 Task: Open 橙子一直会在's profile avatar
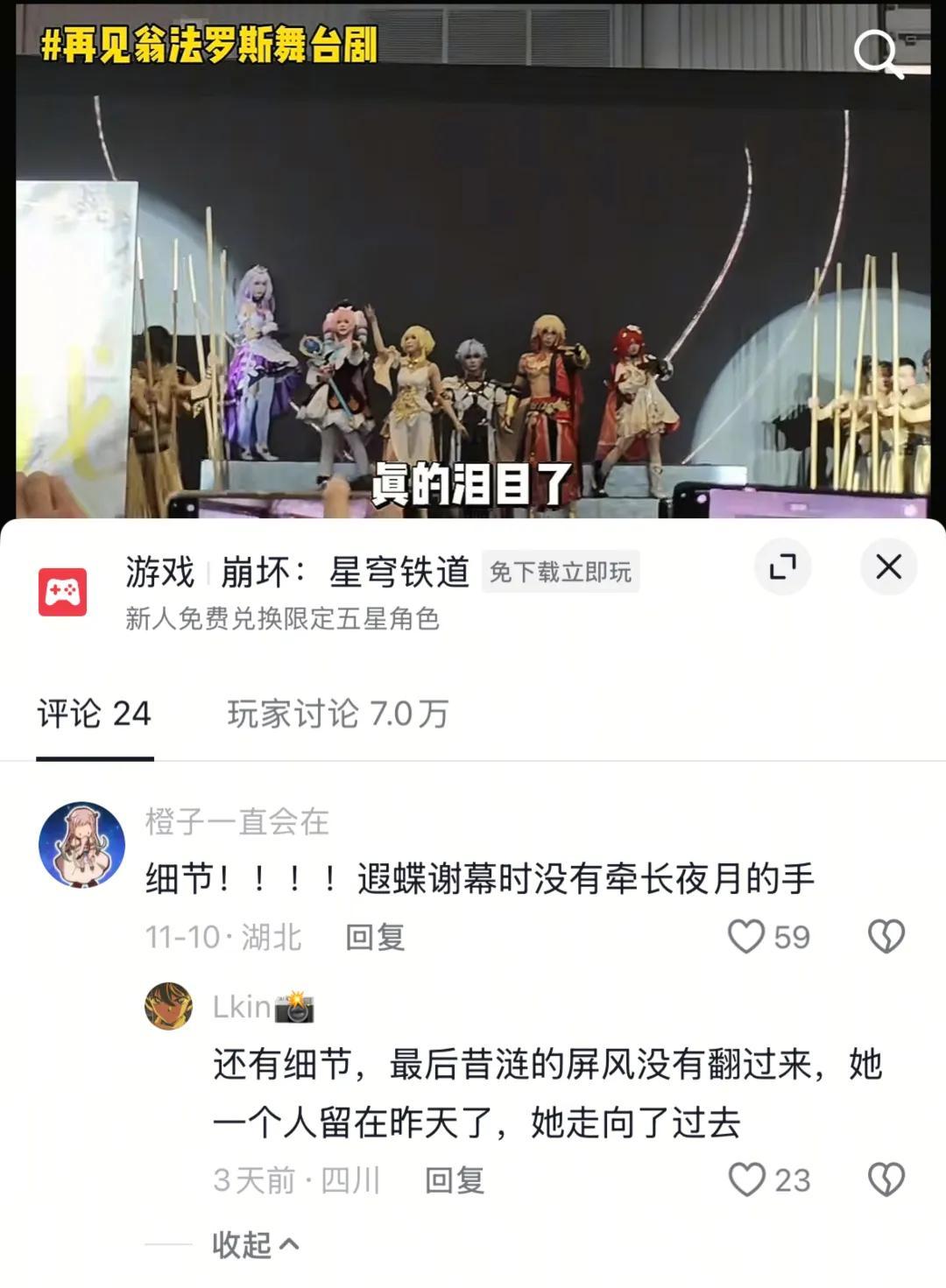(x=82, y=844)
